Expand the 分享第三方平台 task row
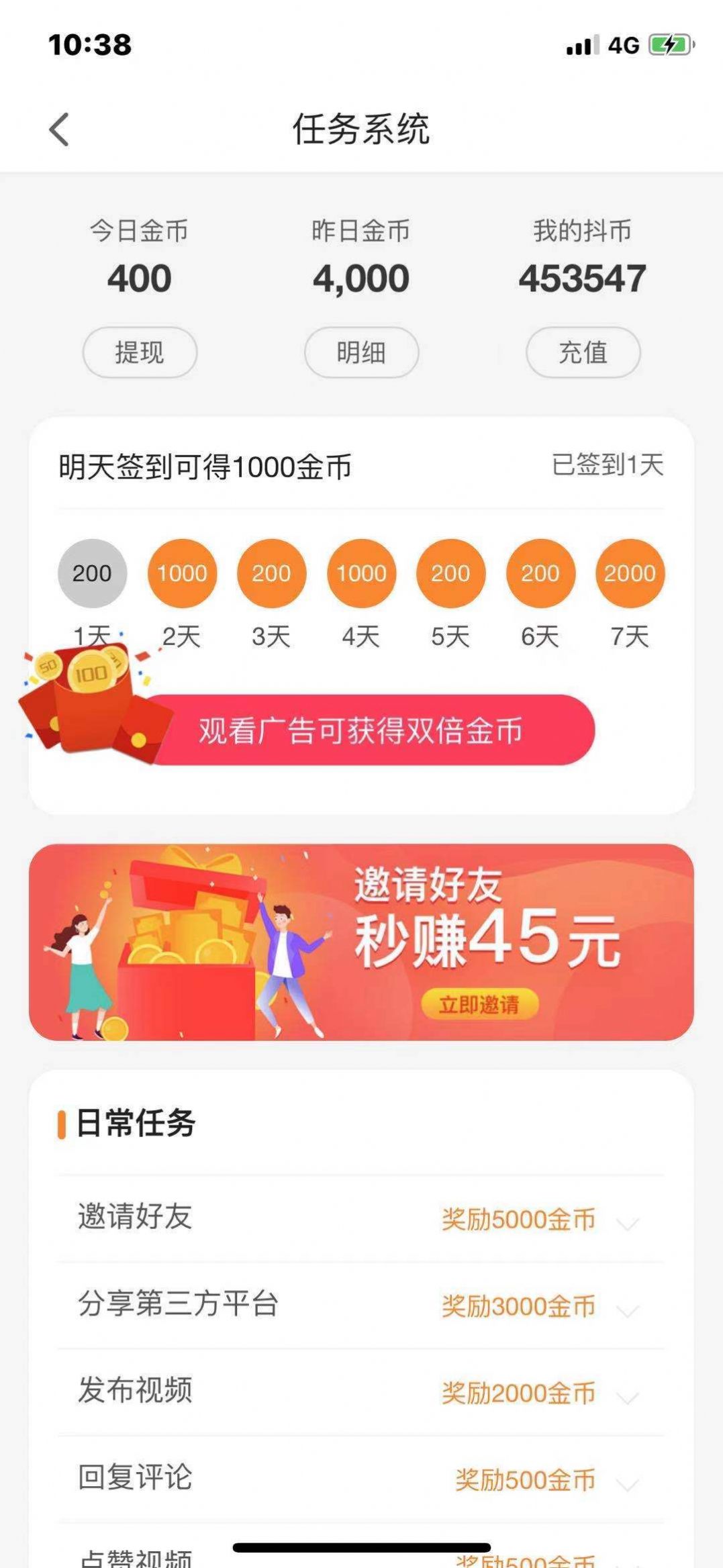Viewport: 723px width, 1568px height. pos(361,1306)
